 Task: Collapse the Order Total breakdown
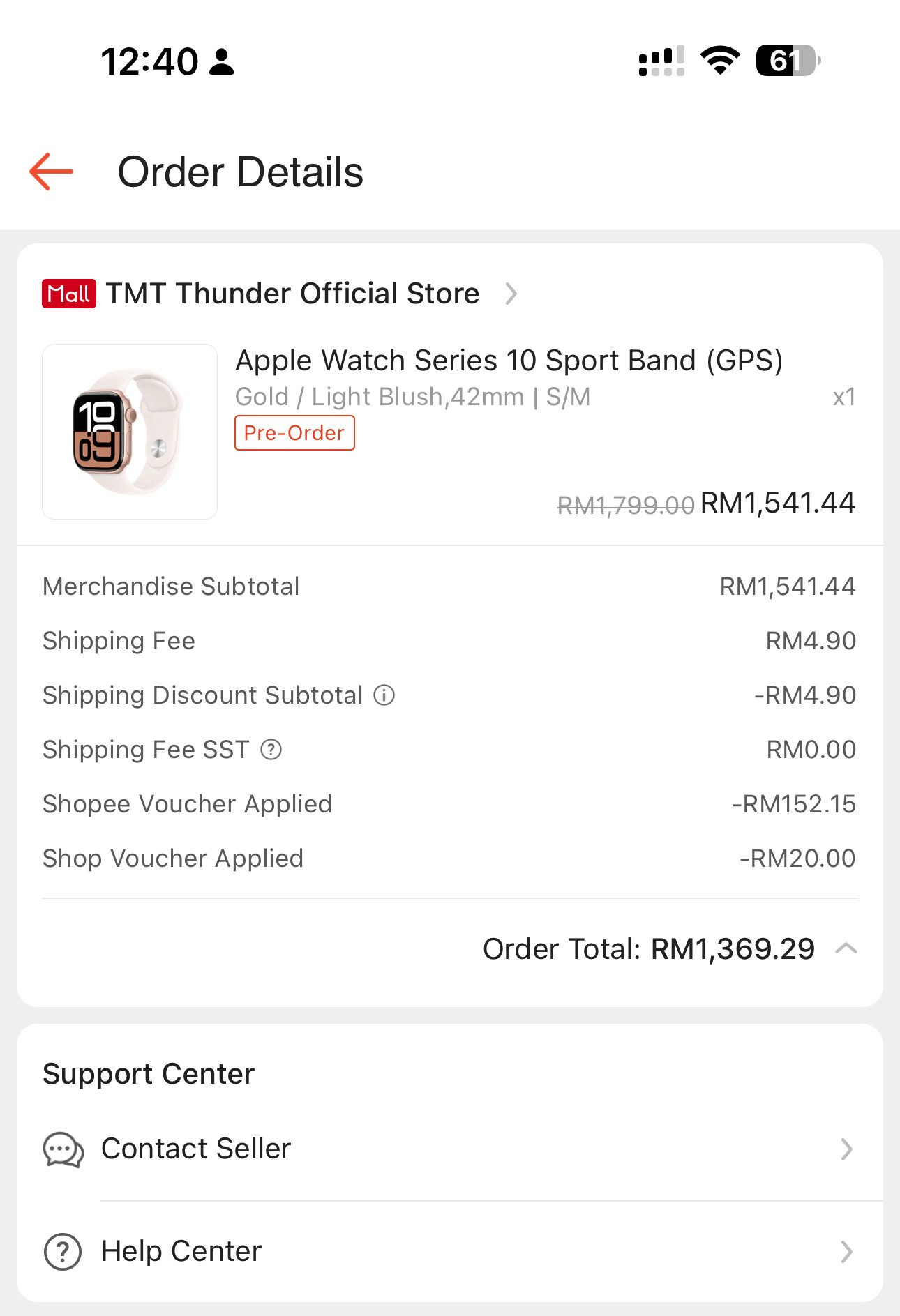pos(846,948)
